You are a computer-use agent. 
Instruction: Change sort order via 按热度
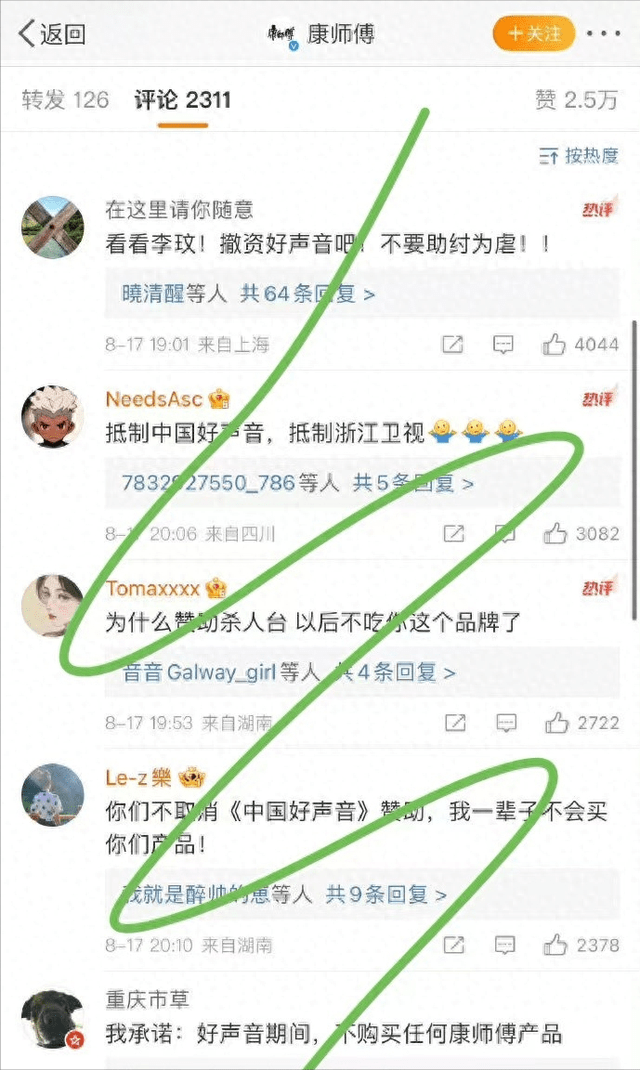[579, 155]
